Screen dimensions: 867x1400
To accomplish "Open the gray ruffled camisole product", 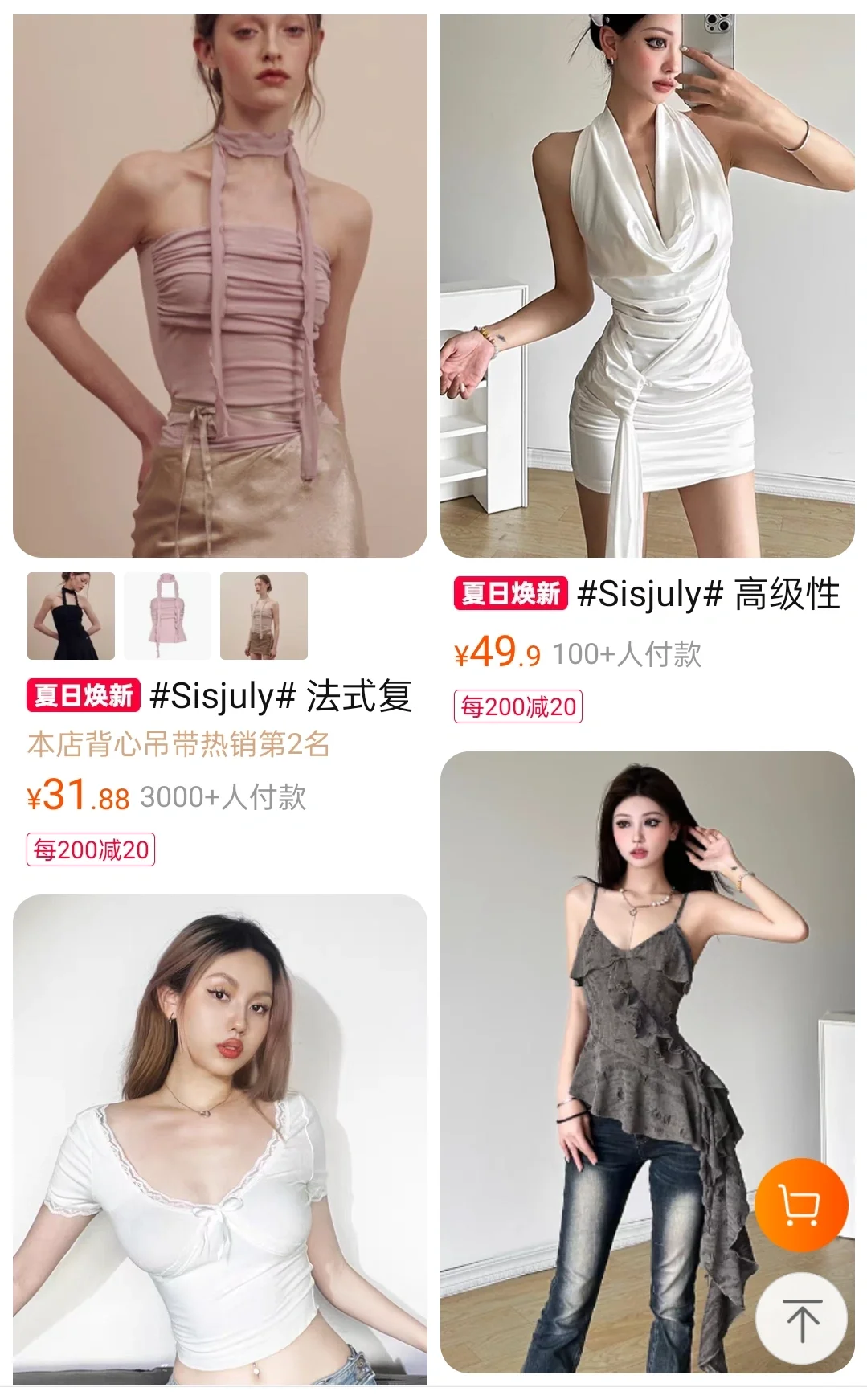I will pyautogui.click(x=647, y=1062).
